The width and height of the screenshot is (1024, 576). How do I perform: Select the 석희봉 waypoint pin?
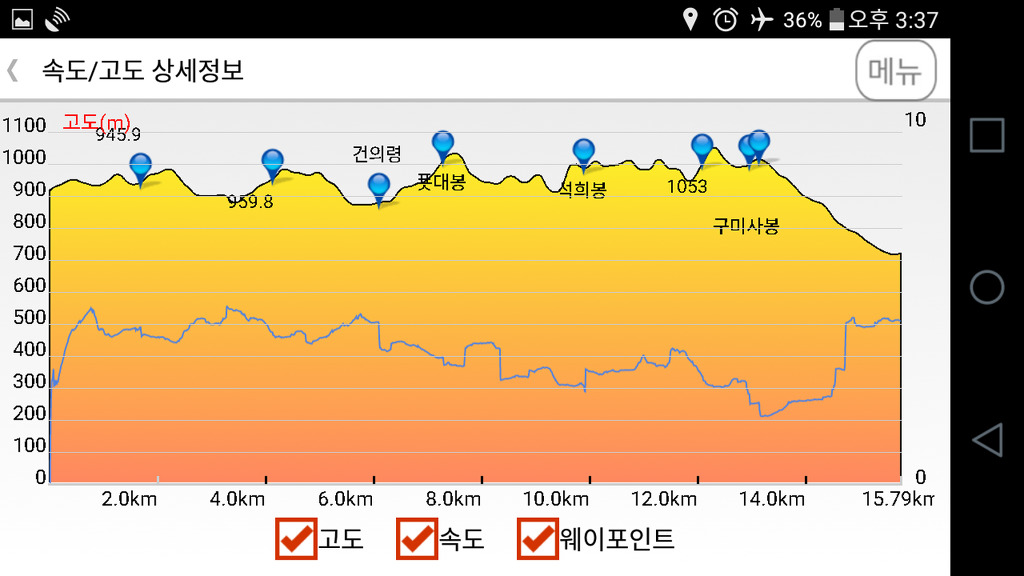coord(584,152)
